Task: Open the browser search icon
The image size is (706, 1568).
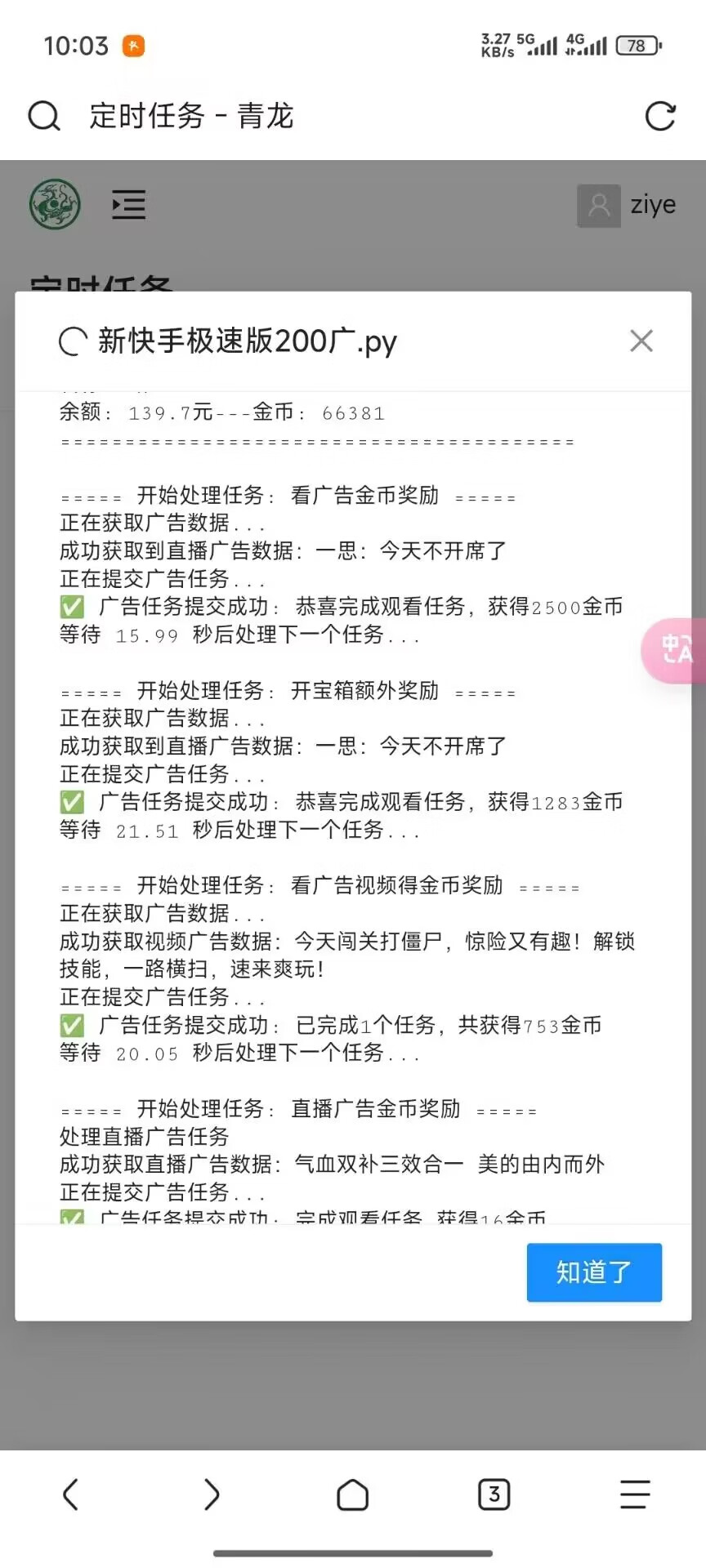Action: click(44, 116)
